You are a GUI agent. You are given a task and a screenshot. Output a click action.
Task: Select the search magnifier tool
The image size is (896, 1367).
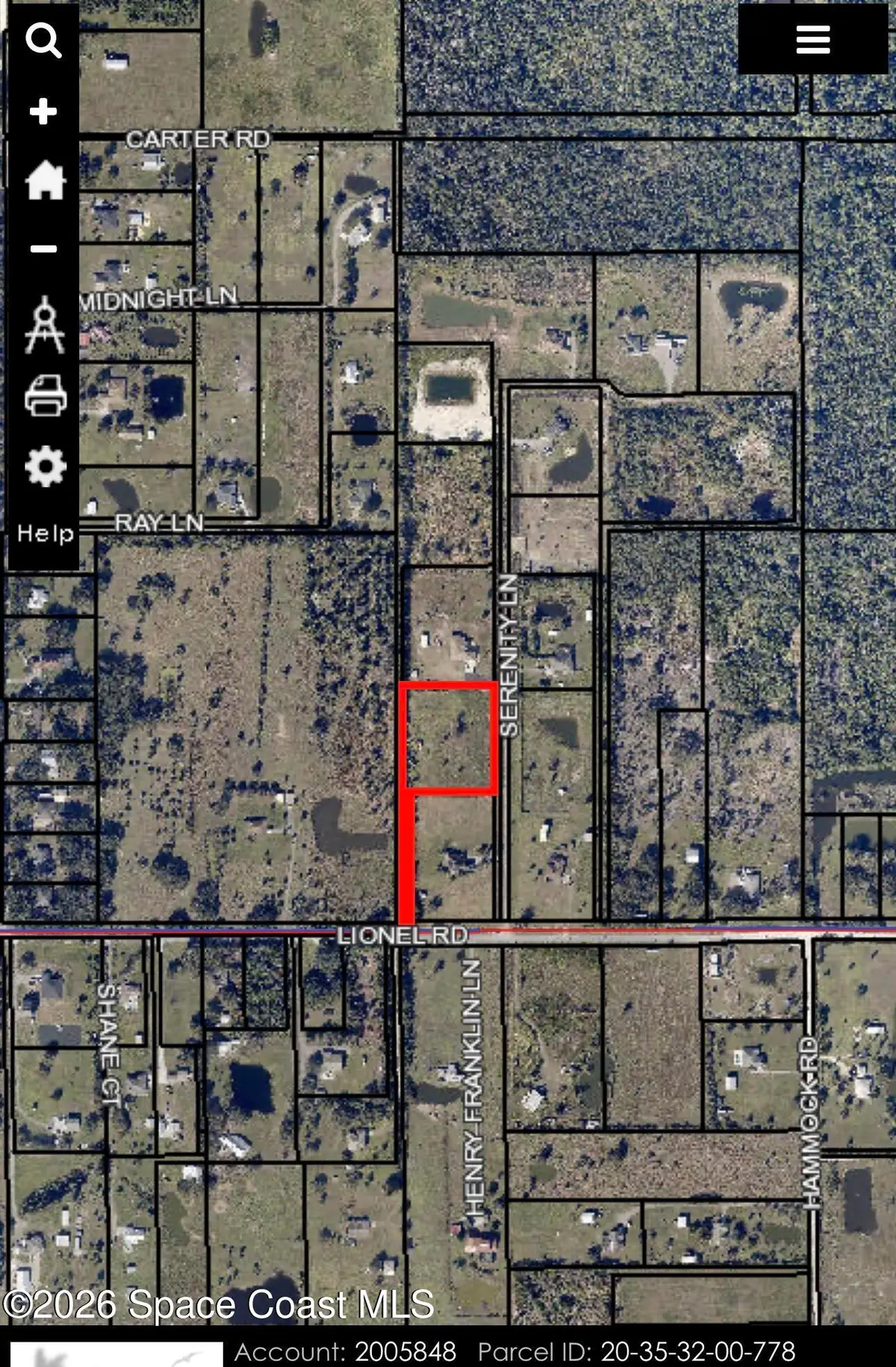(43, 41)
